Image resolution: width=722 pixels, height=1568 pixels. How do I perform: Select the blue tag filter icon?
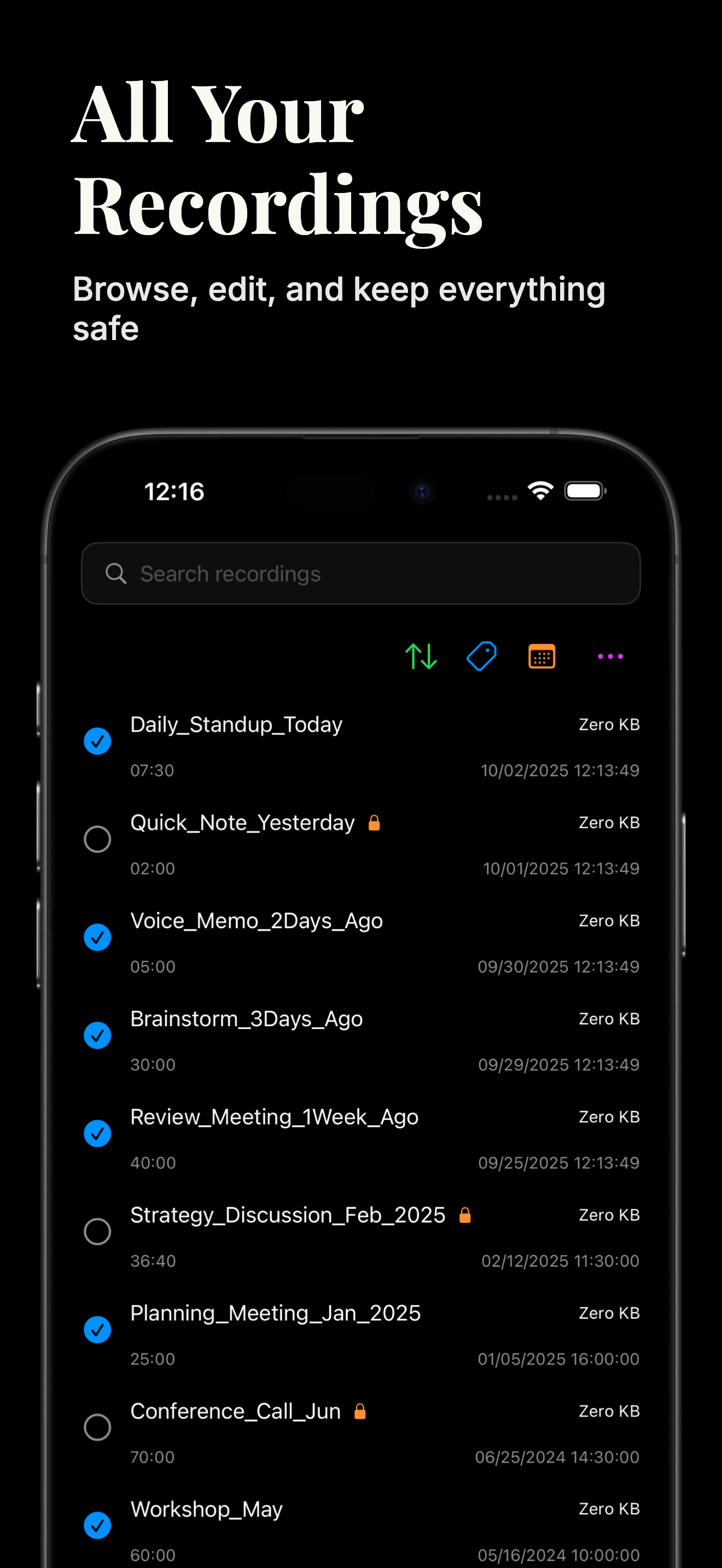[481, 657]
